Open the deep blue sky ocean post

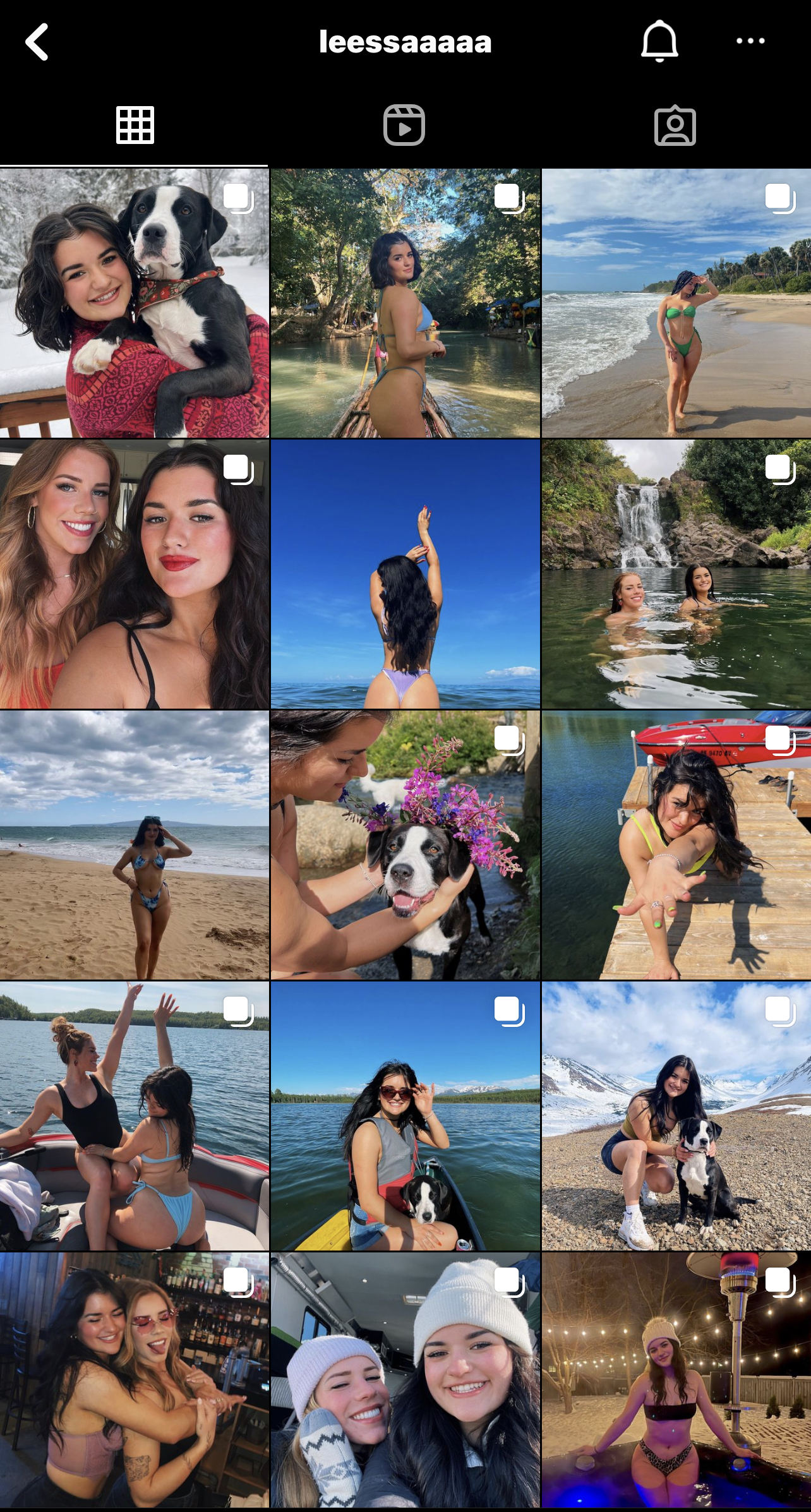coord(405,573)
